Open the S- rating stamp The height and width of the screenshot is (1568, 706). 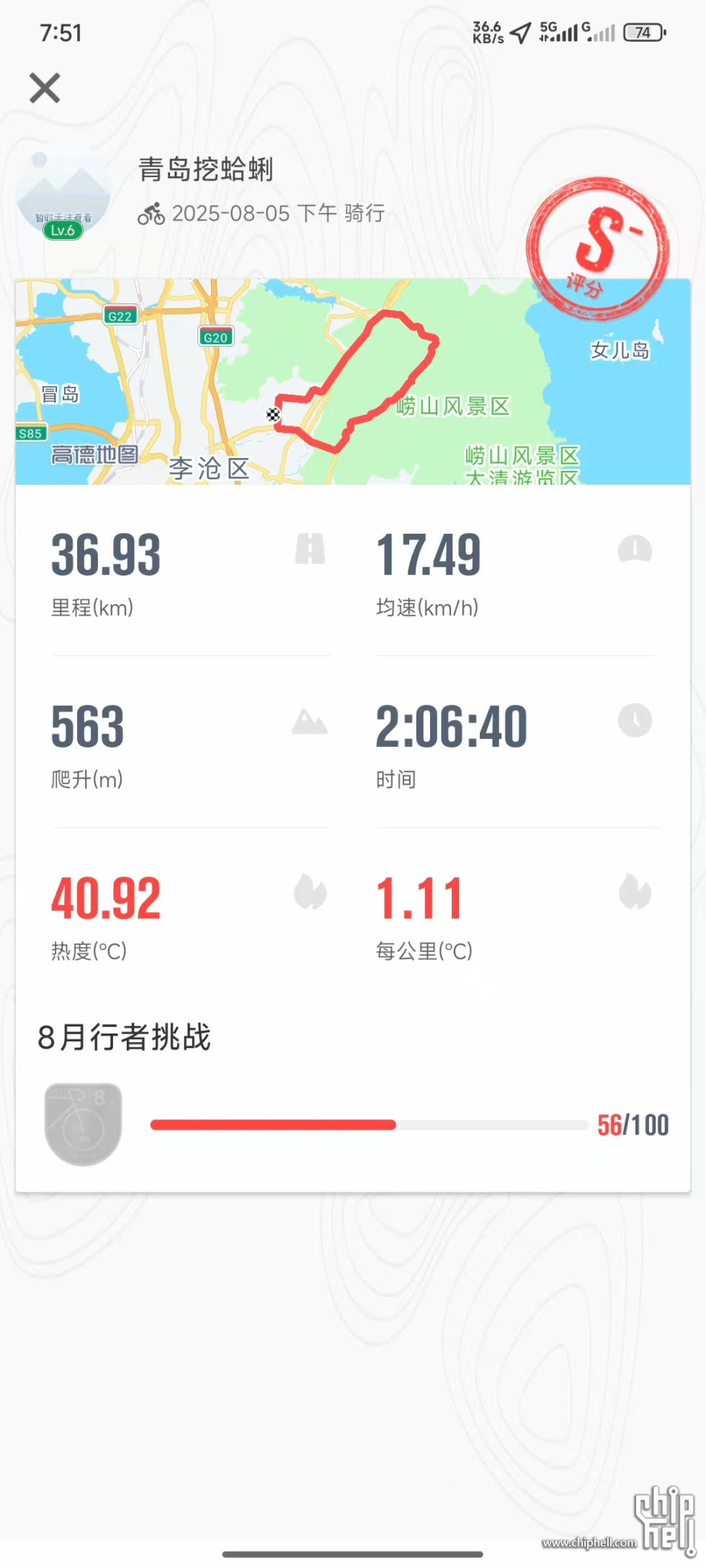pos(598,248)
